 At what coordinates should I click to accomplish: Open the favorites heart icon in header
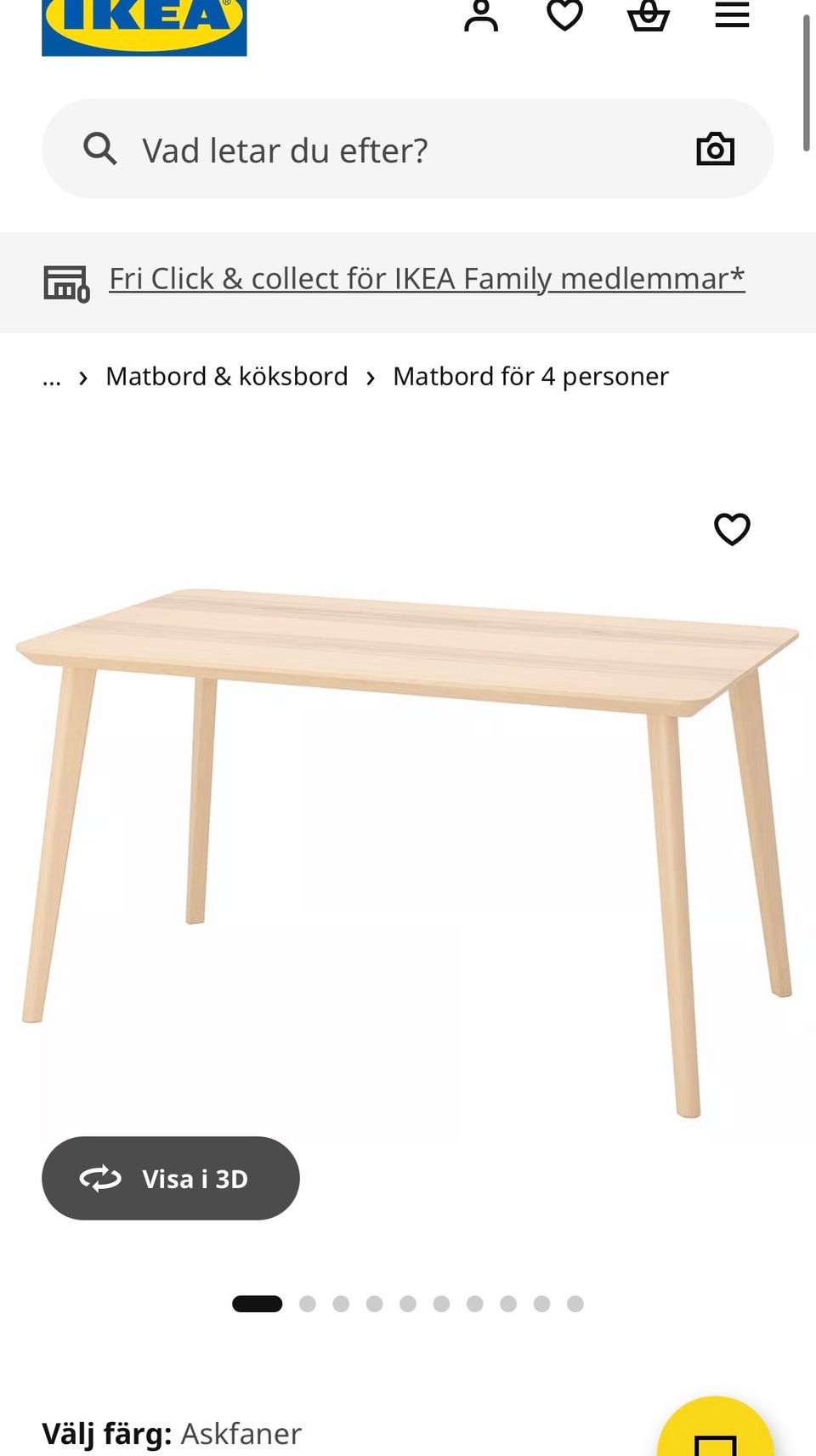(564, 15)
